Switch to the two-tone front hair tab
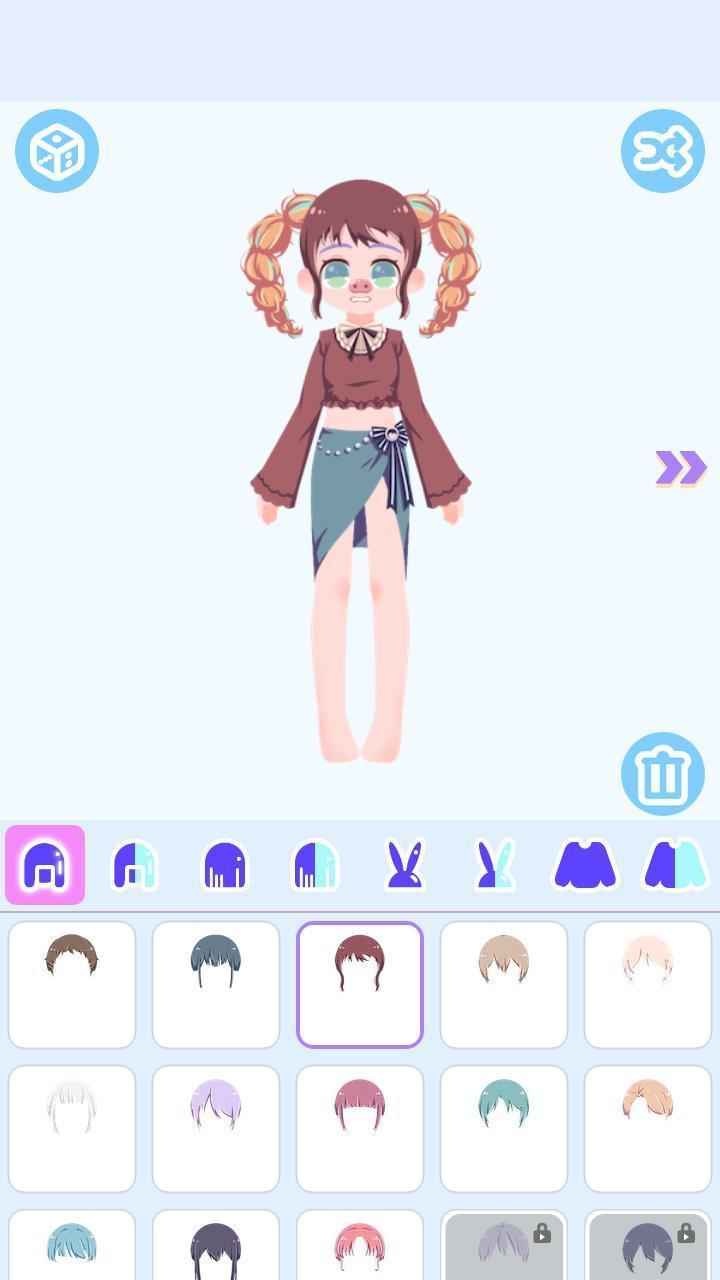Viewport: 720px width, 1280px height. point(135,865)
